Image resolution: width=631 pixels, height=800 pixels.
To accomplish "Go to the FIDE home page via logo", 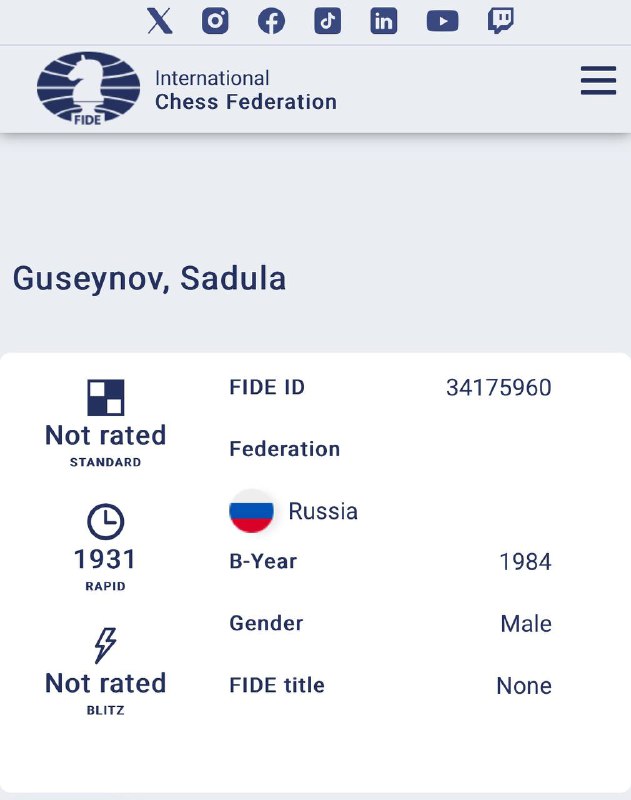I will (x=89, y=89).
